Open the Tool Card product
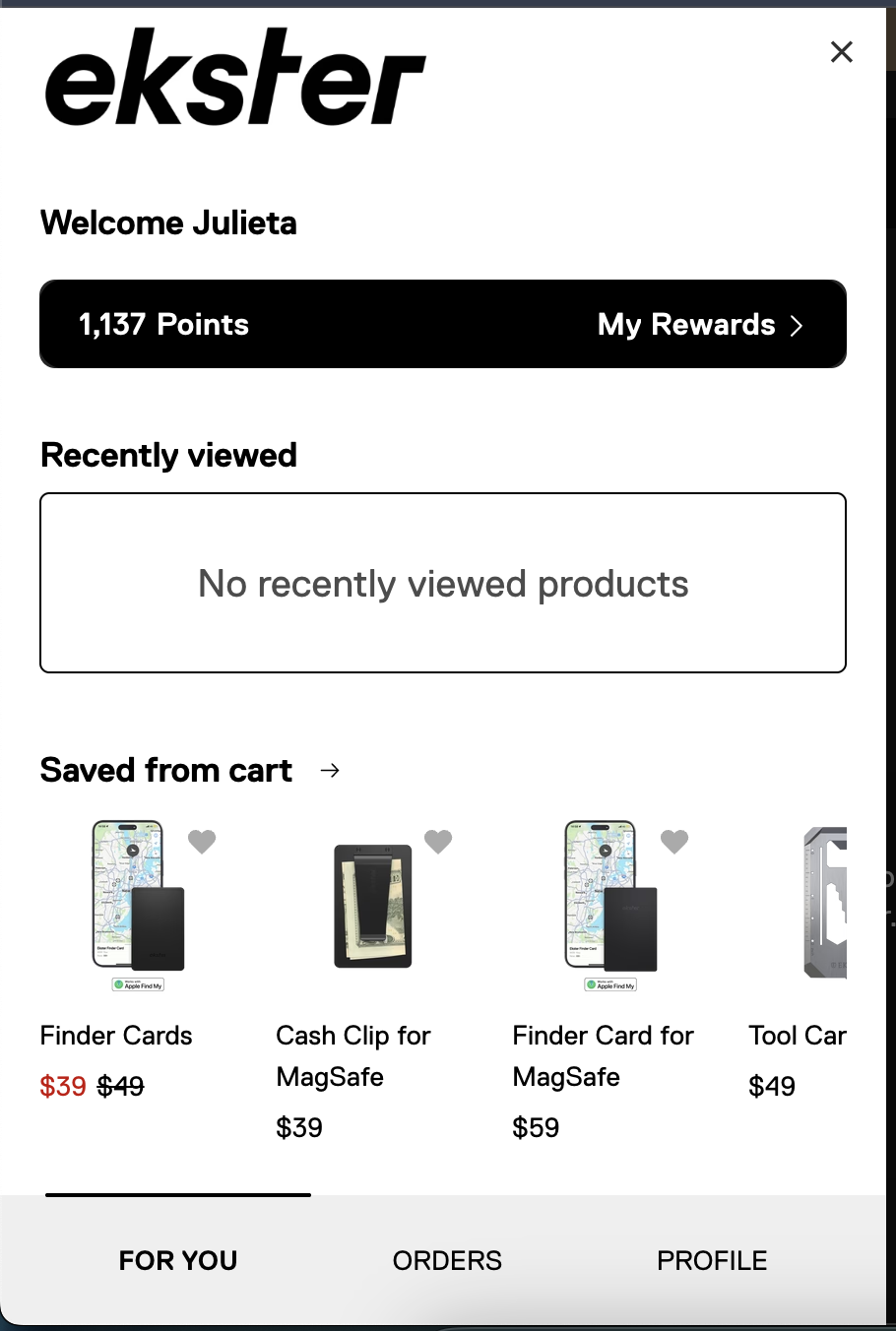Viewport: 896px width, 1331px height. click(798, 1036)
